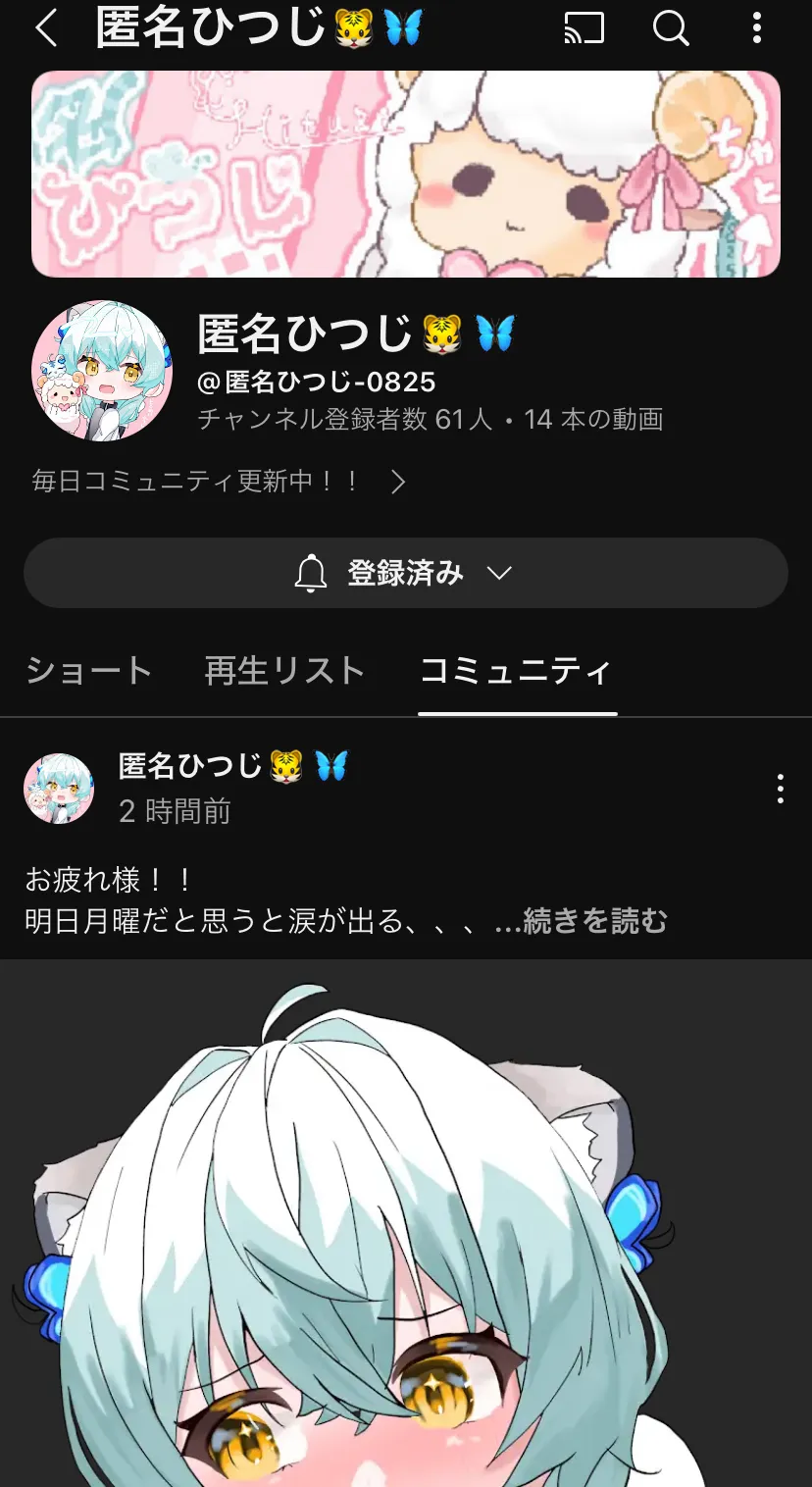Go back using the top-left arrow

coord(45,28)
